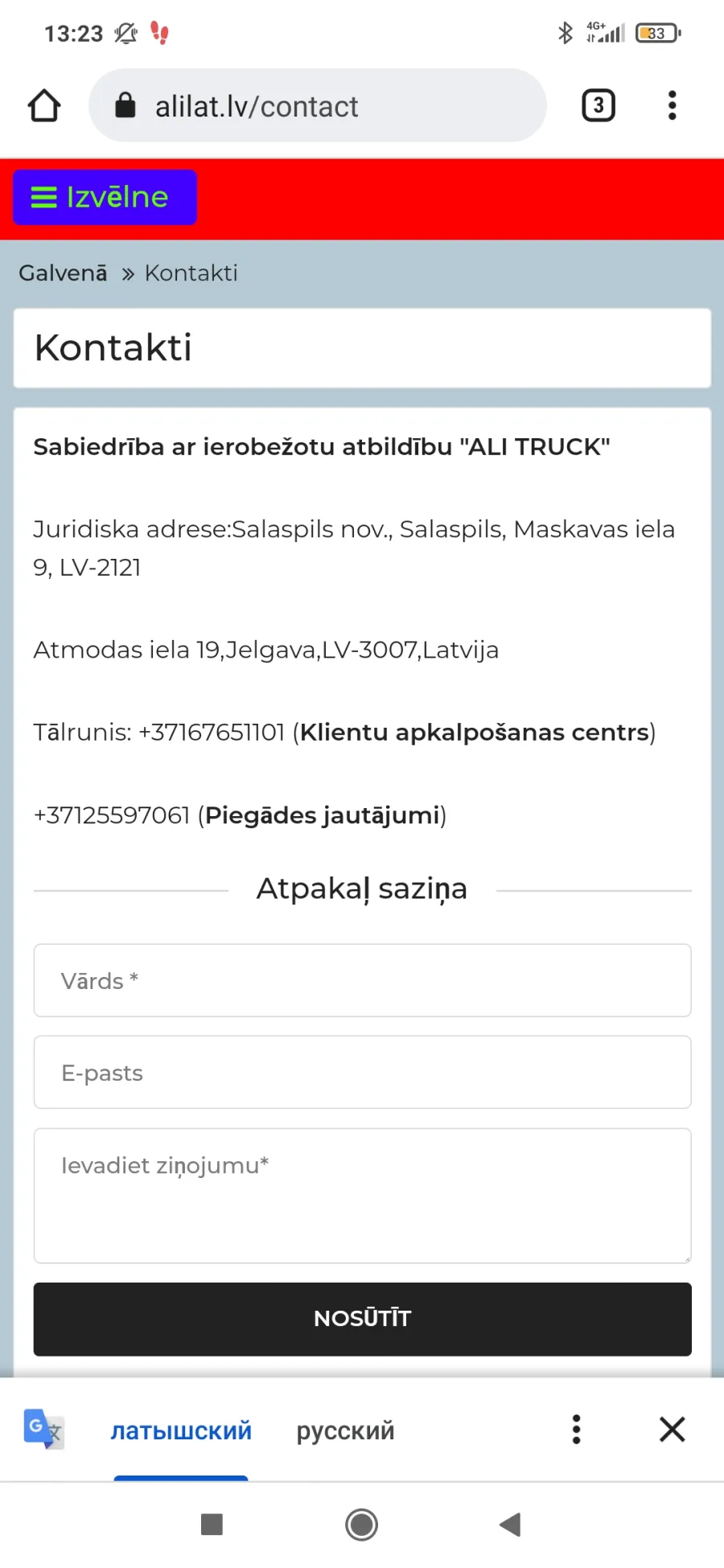Screen dimensions: 724x1568
Task: Open the Chrome overflow menu
Action: [x=673, y=105]
